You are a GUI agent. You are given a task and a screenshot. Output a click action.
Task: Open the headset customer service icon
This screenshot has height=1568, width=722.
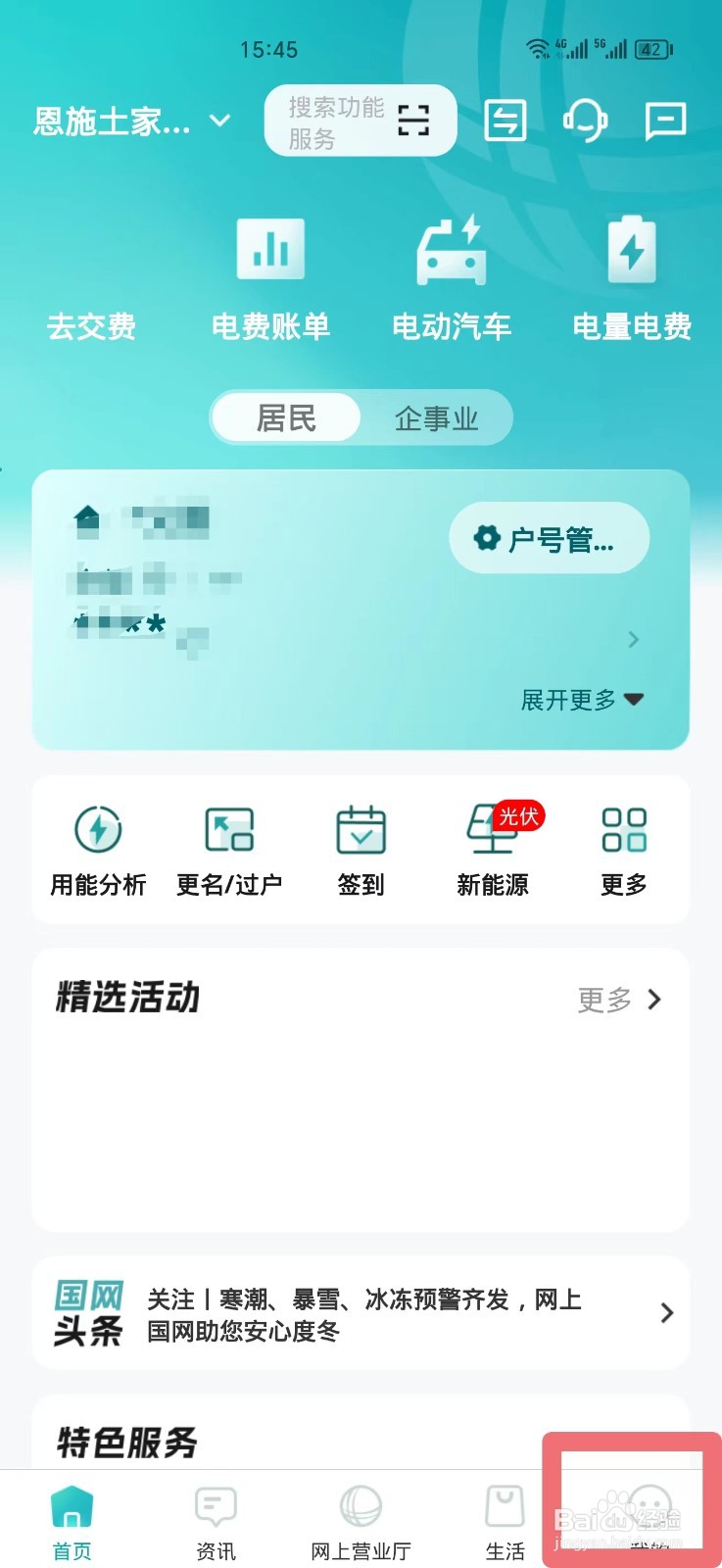click(x=585, y=120)
